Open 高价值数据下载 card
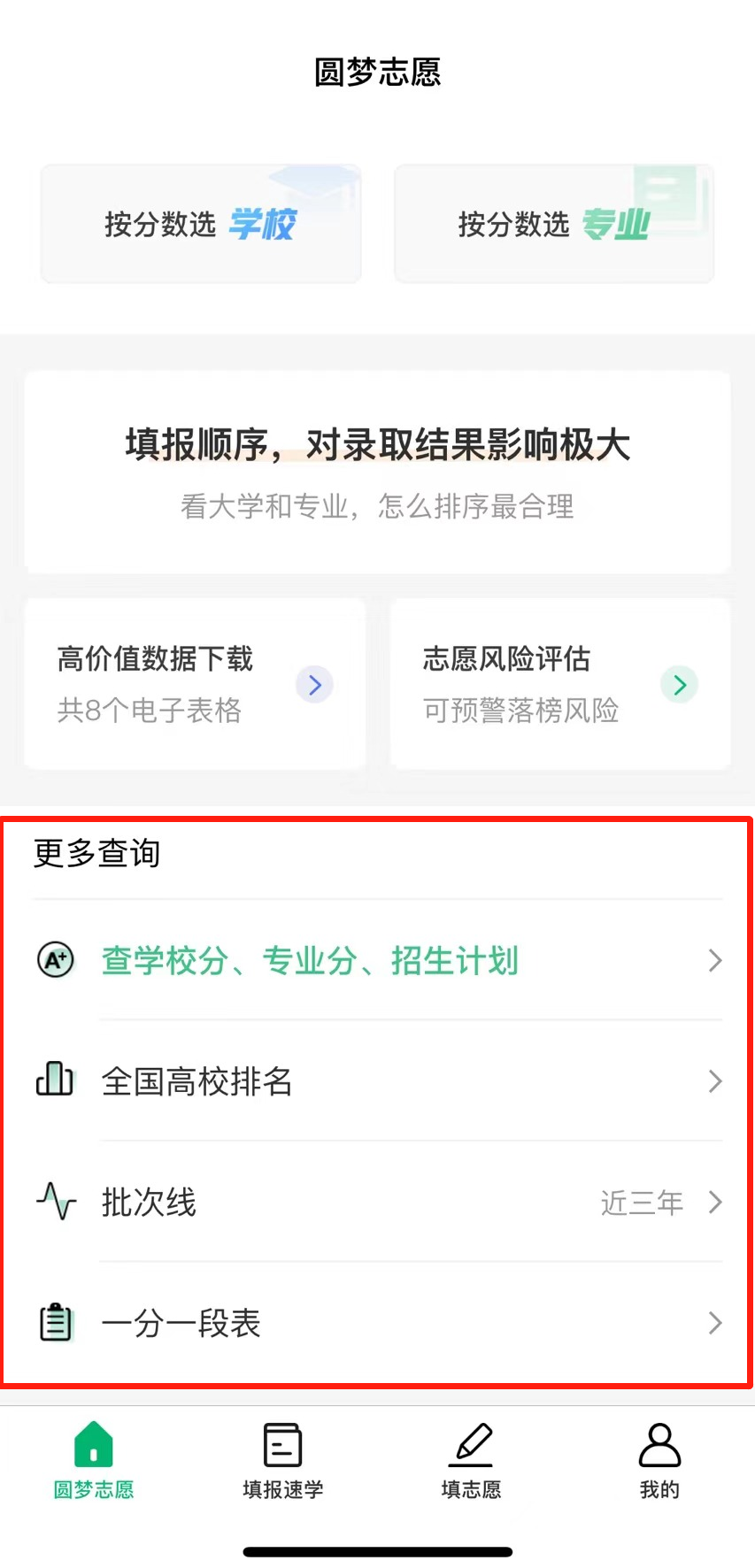This screenshot has width=755, height=1568. click(195, 683)
